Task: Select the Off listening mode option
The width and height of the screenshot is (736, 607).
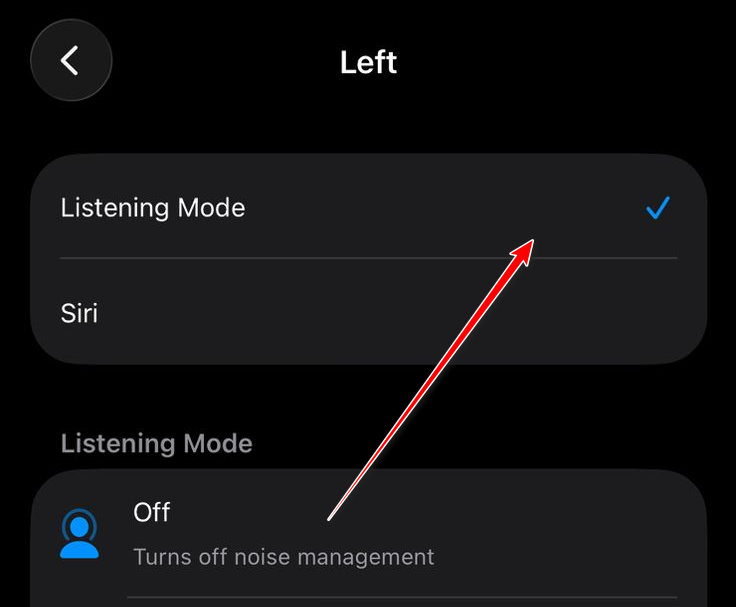Action: pyautogui.click(x=153, y=513)
